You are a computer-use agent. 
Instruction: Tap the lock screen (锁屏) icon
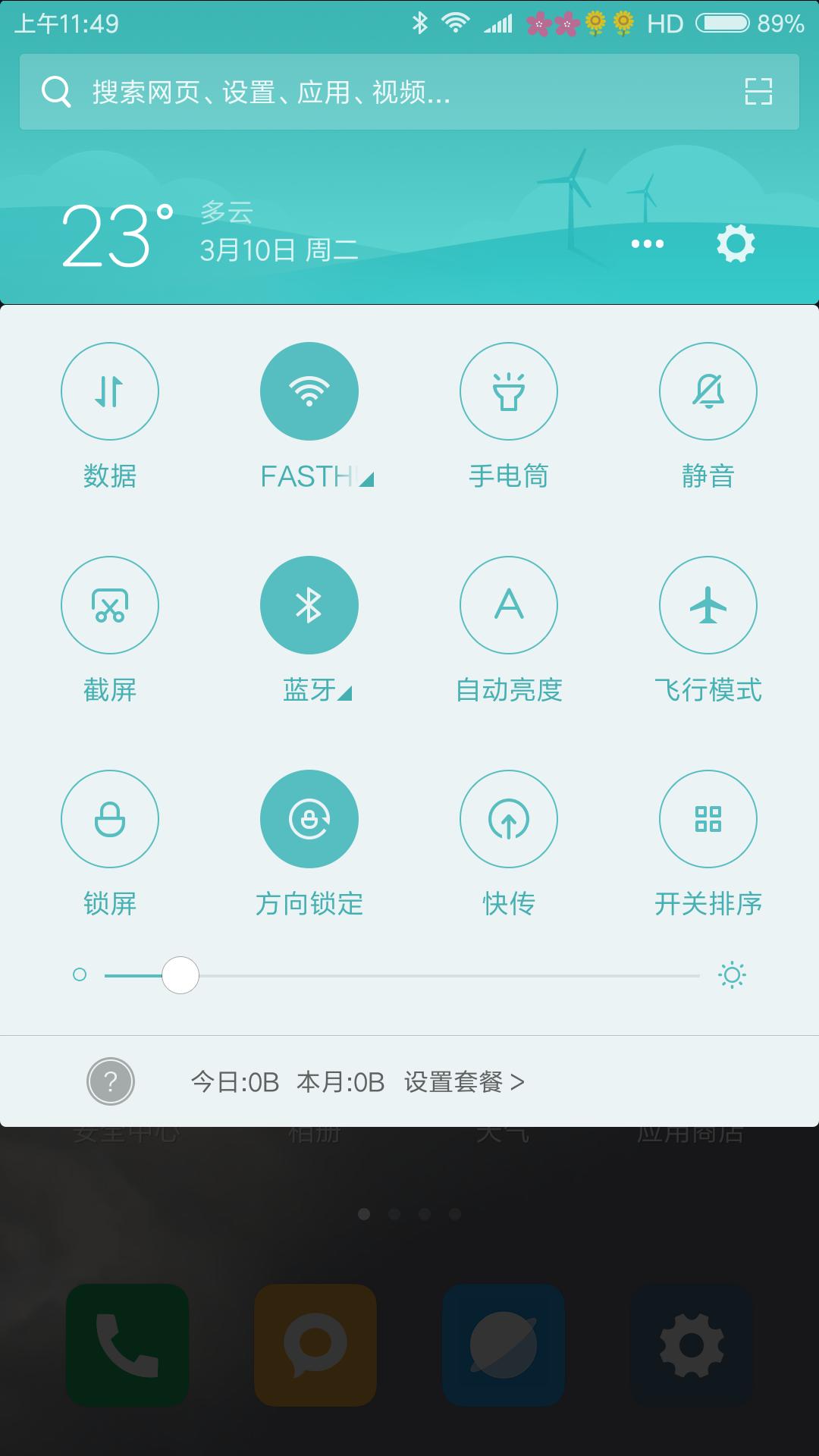(110, 819)
